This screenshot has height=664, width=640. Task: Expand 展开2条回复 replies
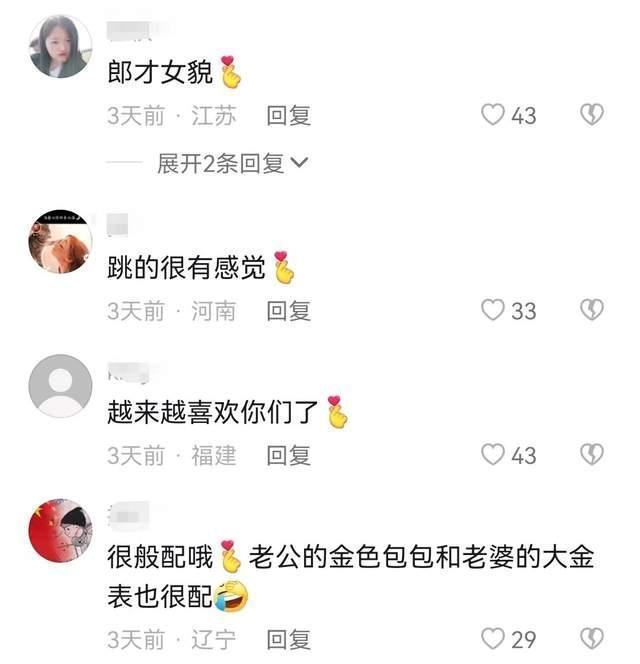pos(232,164)
